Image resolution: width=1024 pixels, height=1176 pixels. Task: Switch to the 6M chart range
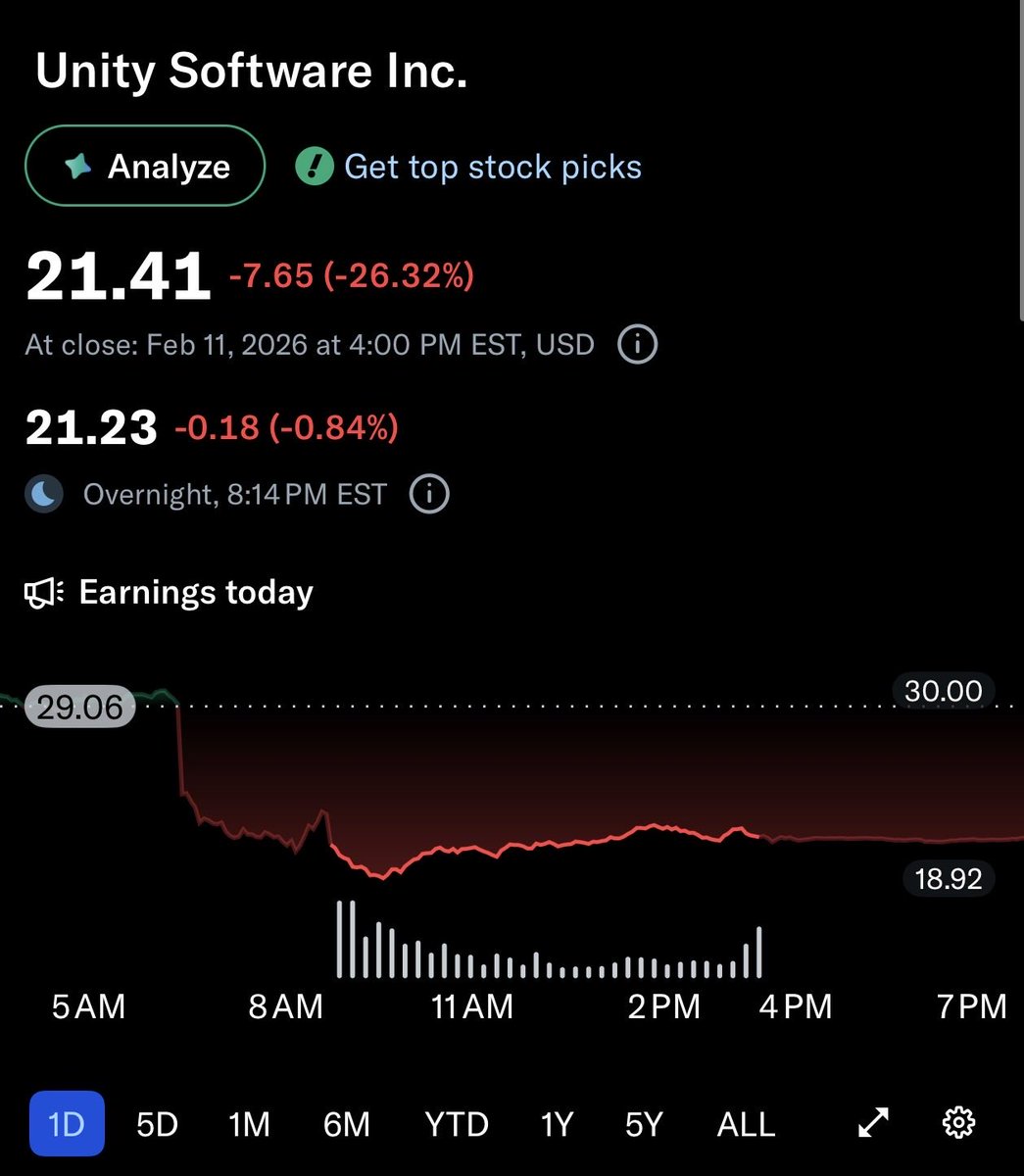[347, 1124]
